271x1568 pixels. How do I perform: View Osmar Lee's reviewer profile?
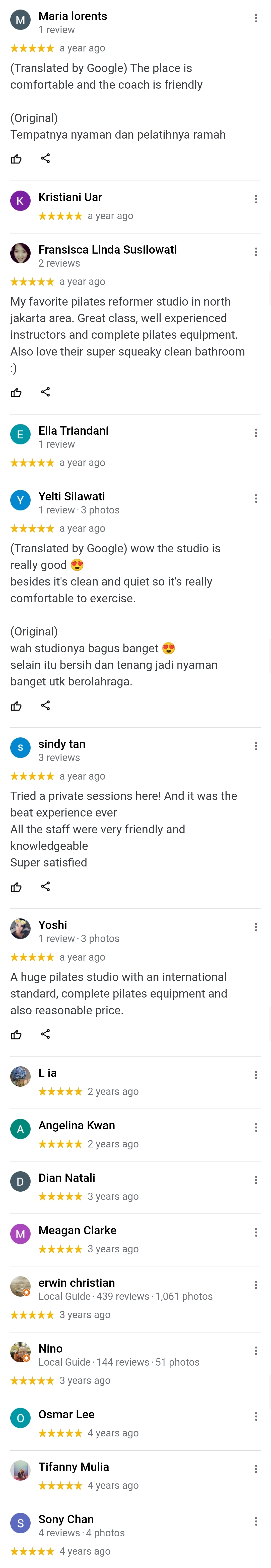[66, 1414]
